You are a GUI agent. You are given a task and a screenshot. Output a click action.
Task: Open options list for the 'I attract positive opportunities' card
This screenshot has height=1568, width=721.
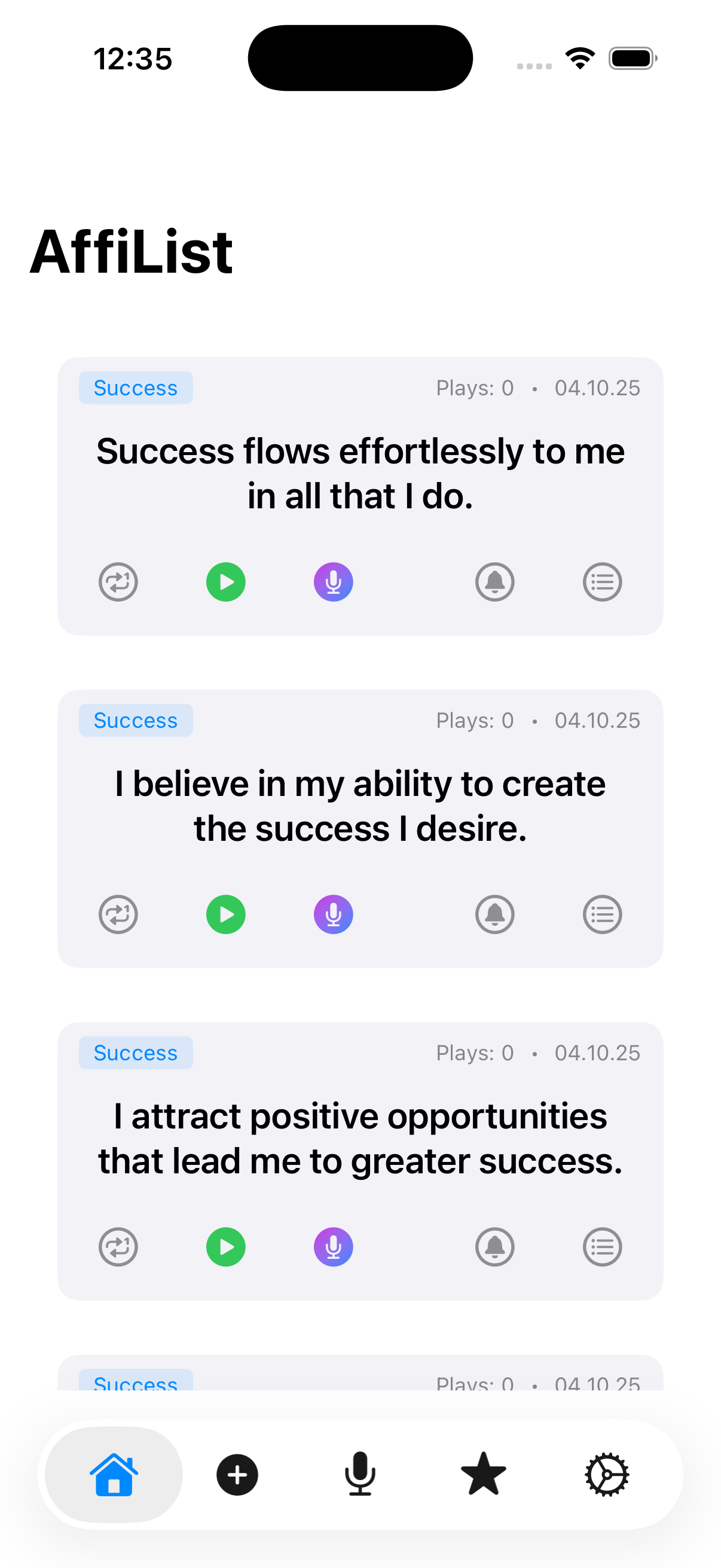click(x=602, y=1246)
